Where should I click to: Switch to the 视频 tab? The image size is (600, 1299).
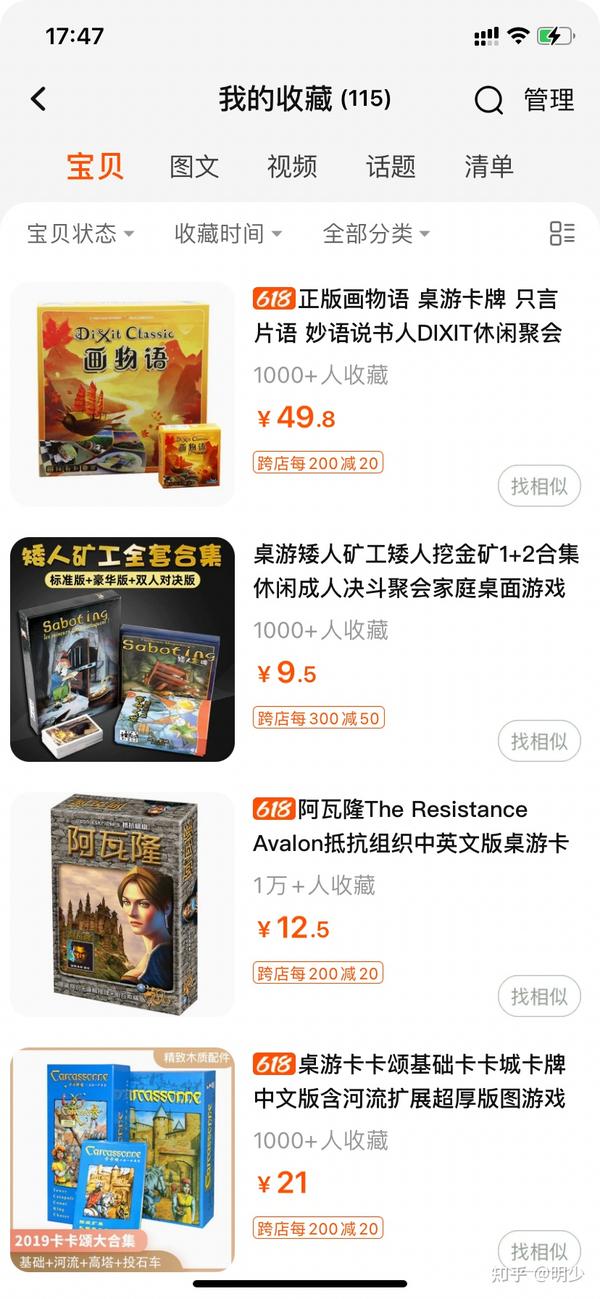292,166
